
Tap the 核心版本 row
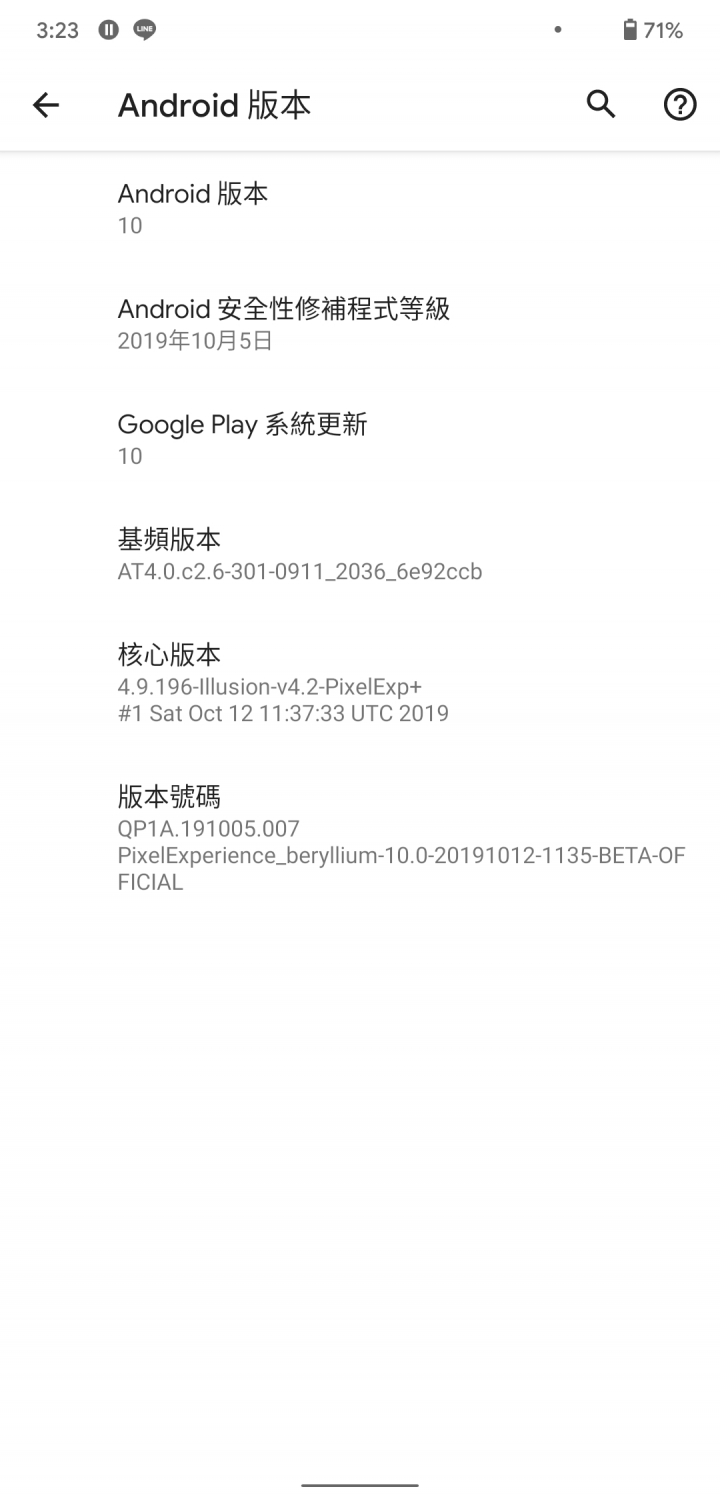click(360, 684)
